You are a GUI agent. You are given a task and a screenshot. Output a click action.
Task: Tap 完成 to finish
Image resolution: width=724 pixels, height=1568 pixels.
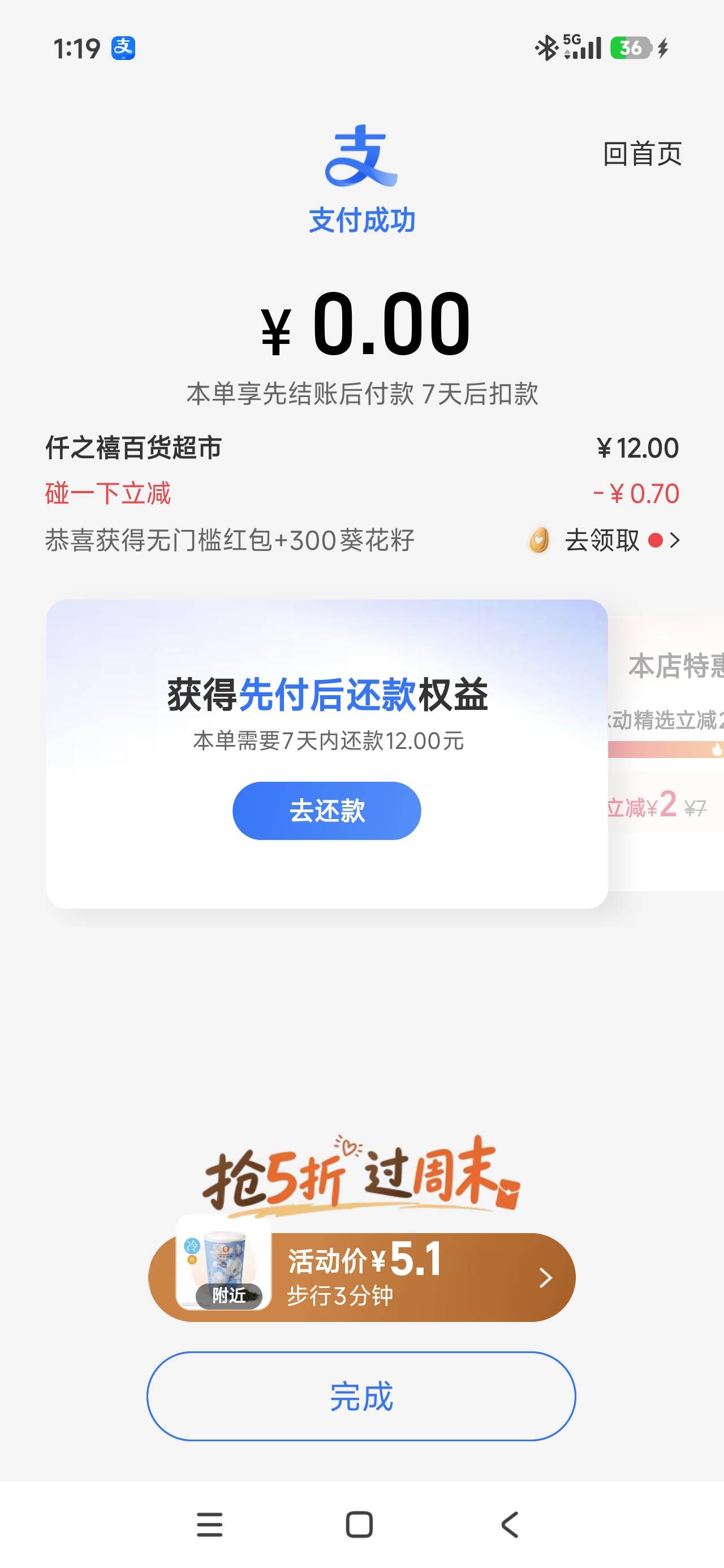click(x=361, y=1395)
